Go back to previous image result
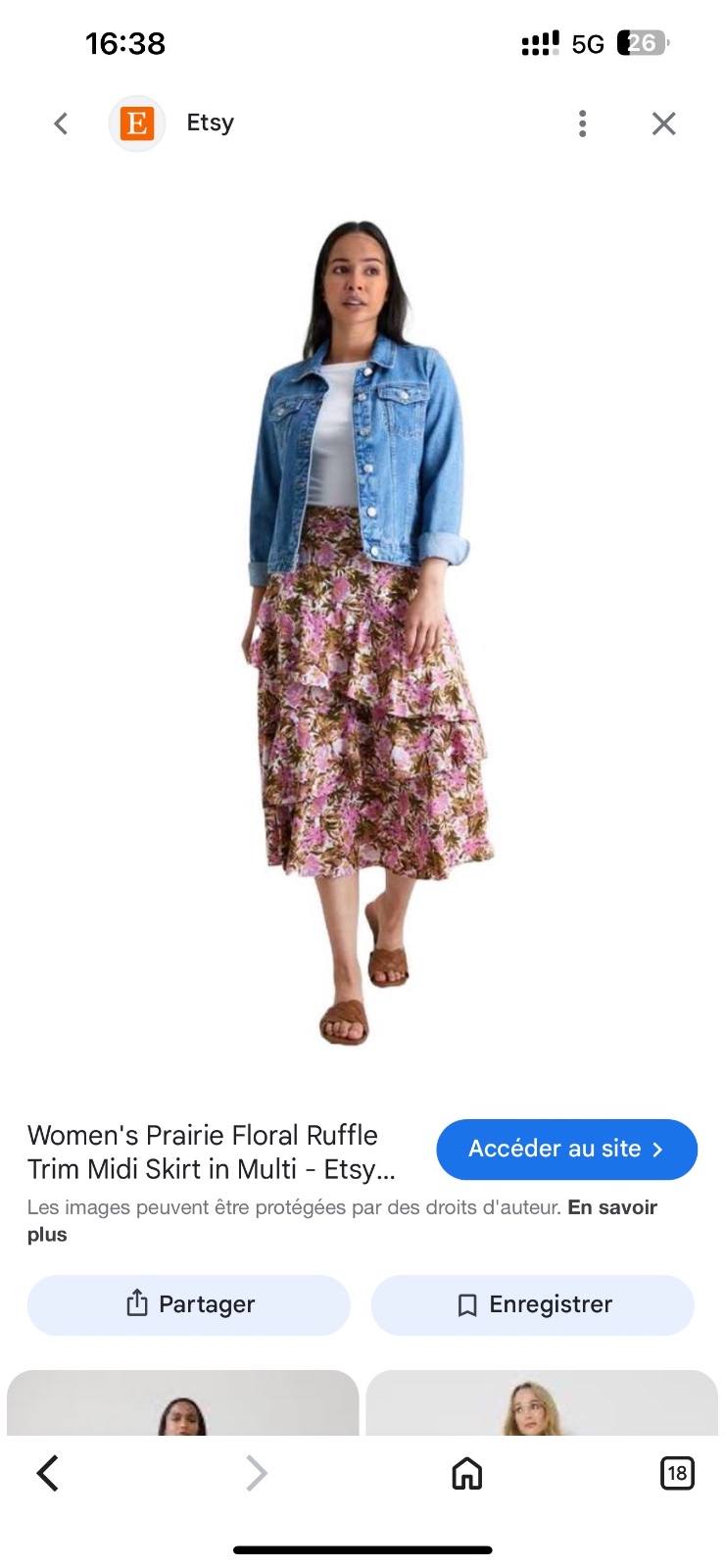 pos(61,123)
